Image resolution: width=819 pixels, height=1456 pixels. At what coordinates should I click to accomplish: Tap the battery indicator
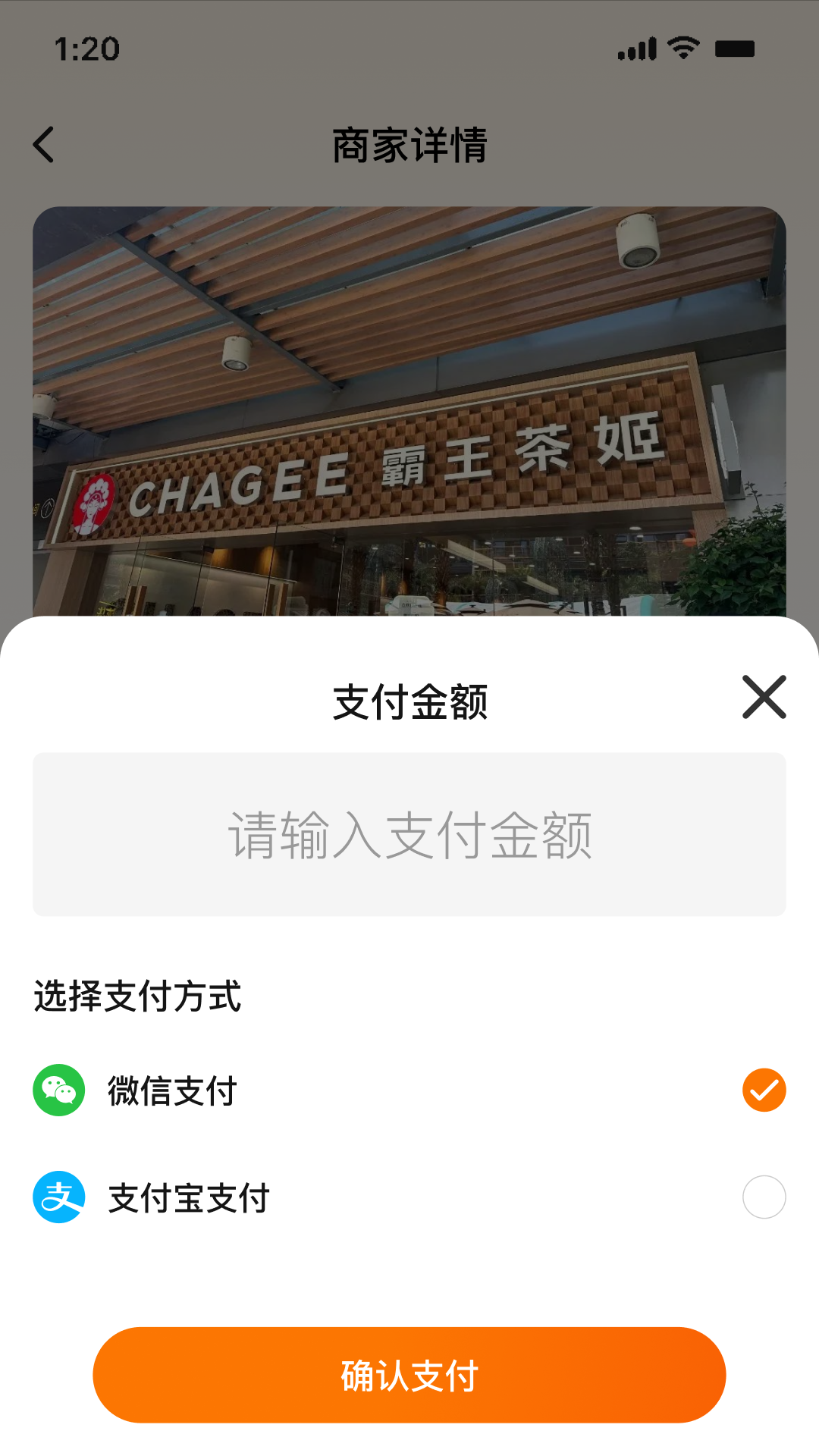coord(732,47)
